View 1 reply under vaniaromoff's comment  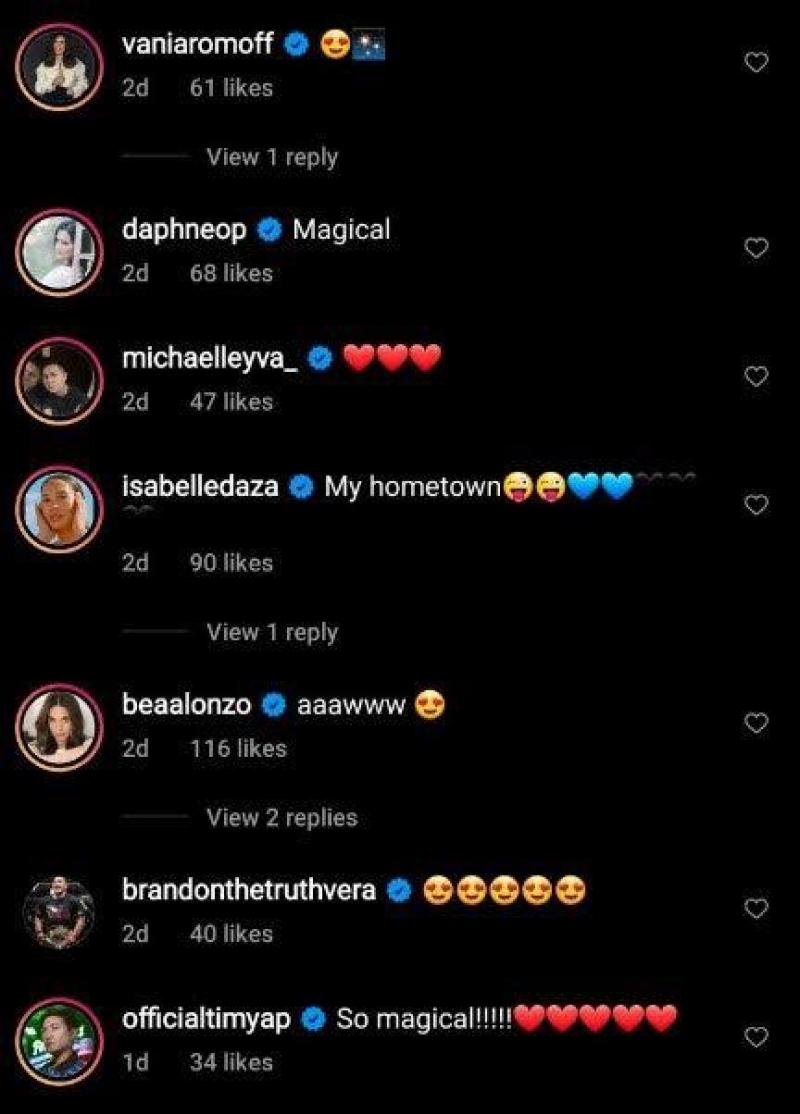(271, 157)
